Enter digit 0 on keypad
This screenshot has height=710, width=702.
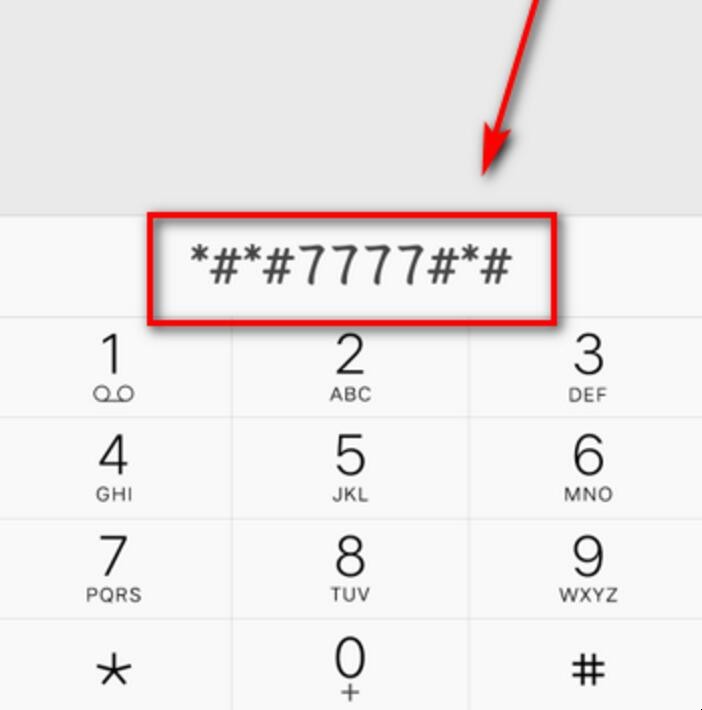(350, 665)
